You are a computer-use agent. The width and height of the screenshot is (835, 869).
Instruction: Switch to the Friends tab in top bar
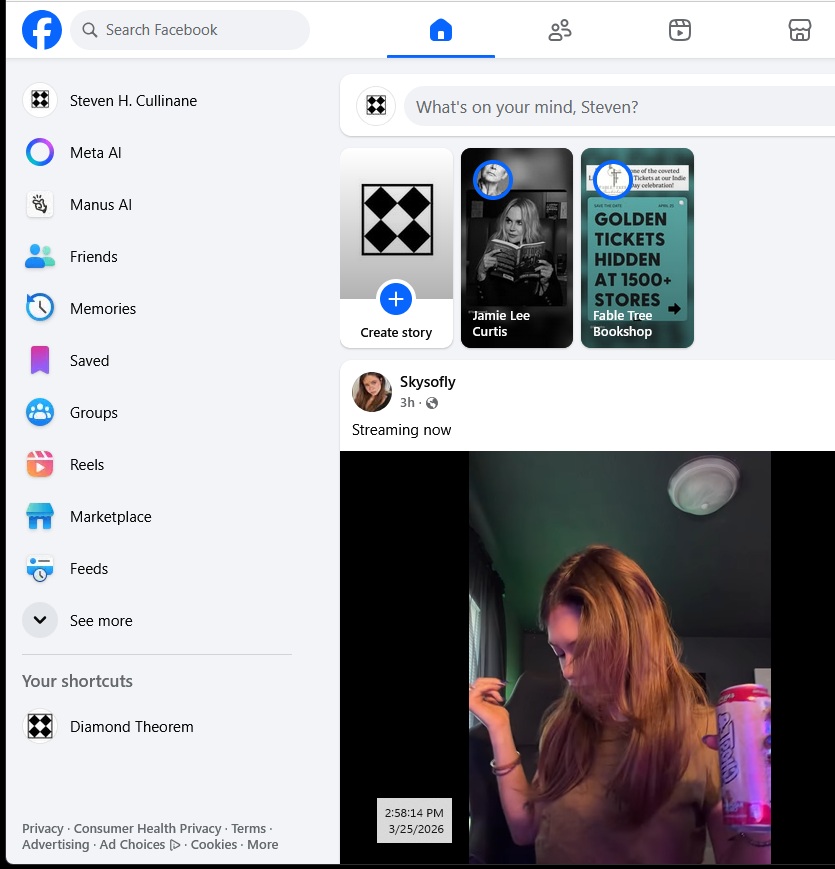[x=560, y=30]
